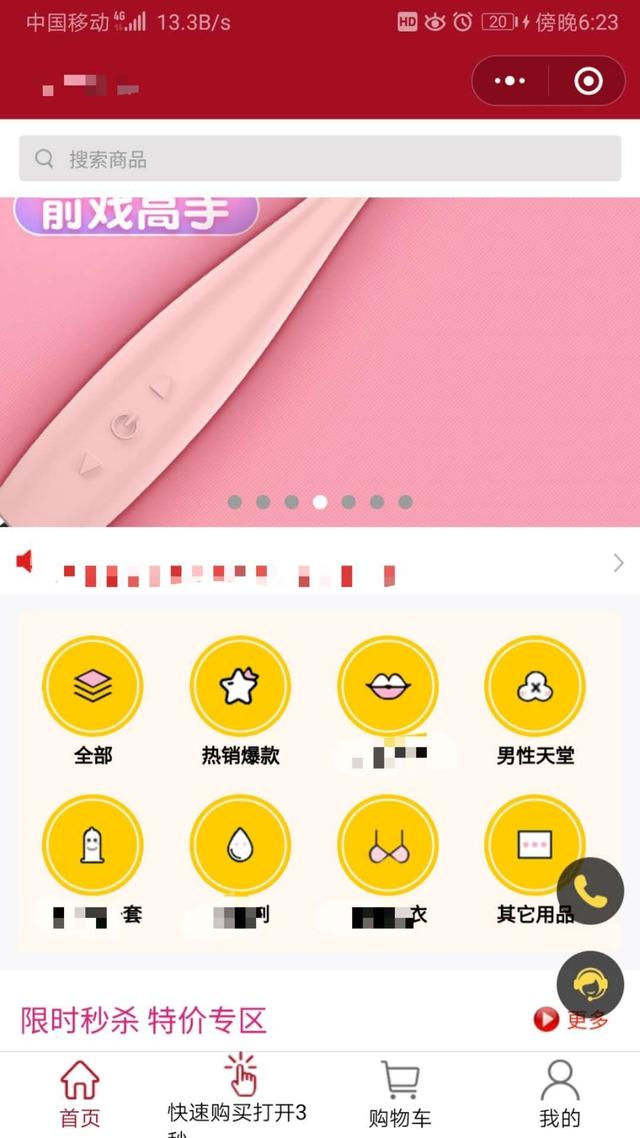Go to the 首页 tab
The height and width of the screenshot is (1138, 640).
pos(80,1094)
